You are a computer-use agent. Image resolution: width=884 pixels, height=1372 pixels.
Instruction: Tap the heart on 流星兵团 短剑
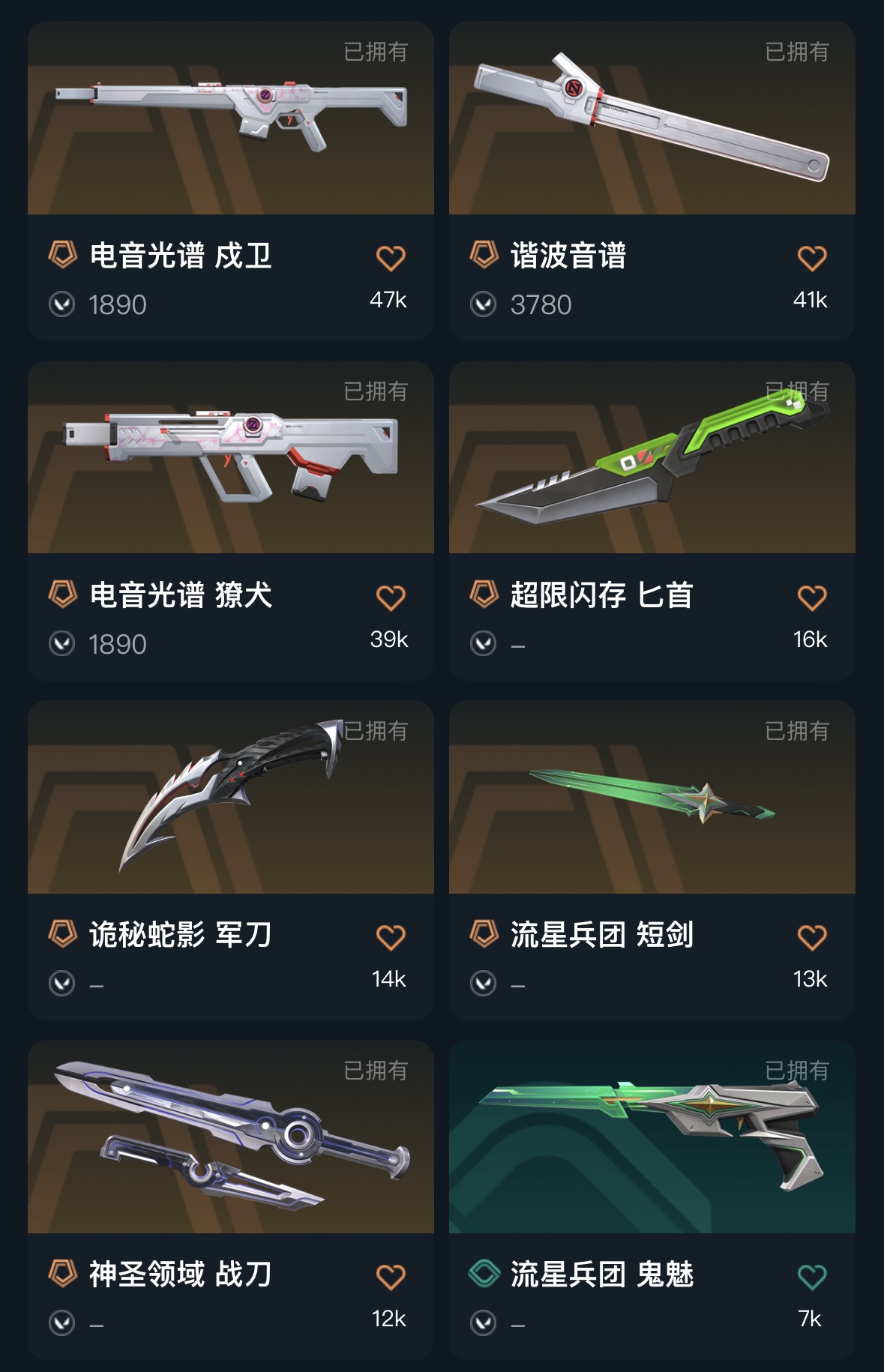tap(811, 938)
